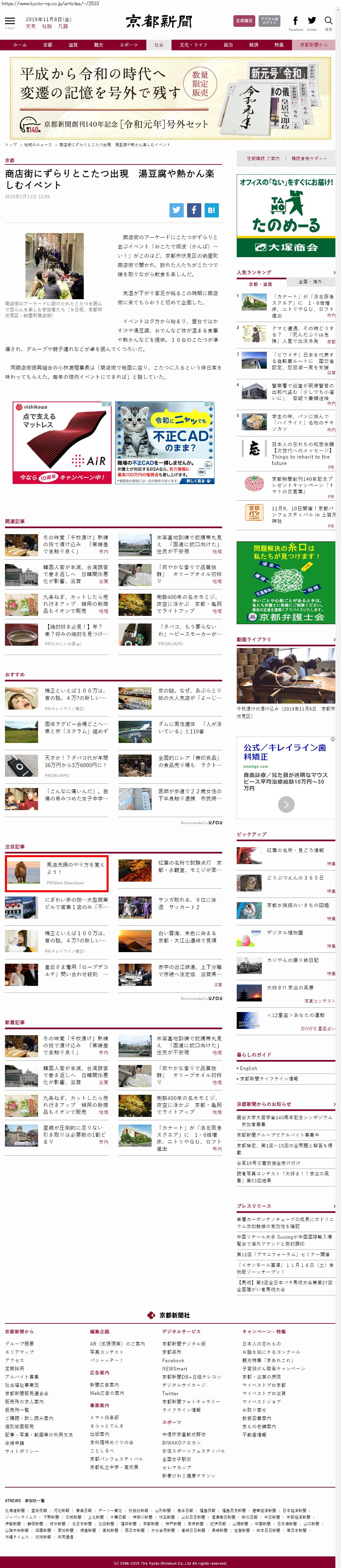Select the 政治 navigation tab
The image size is (341, 1568).
click(x=228, y=44)
